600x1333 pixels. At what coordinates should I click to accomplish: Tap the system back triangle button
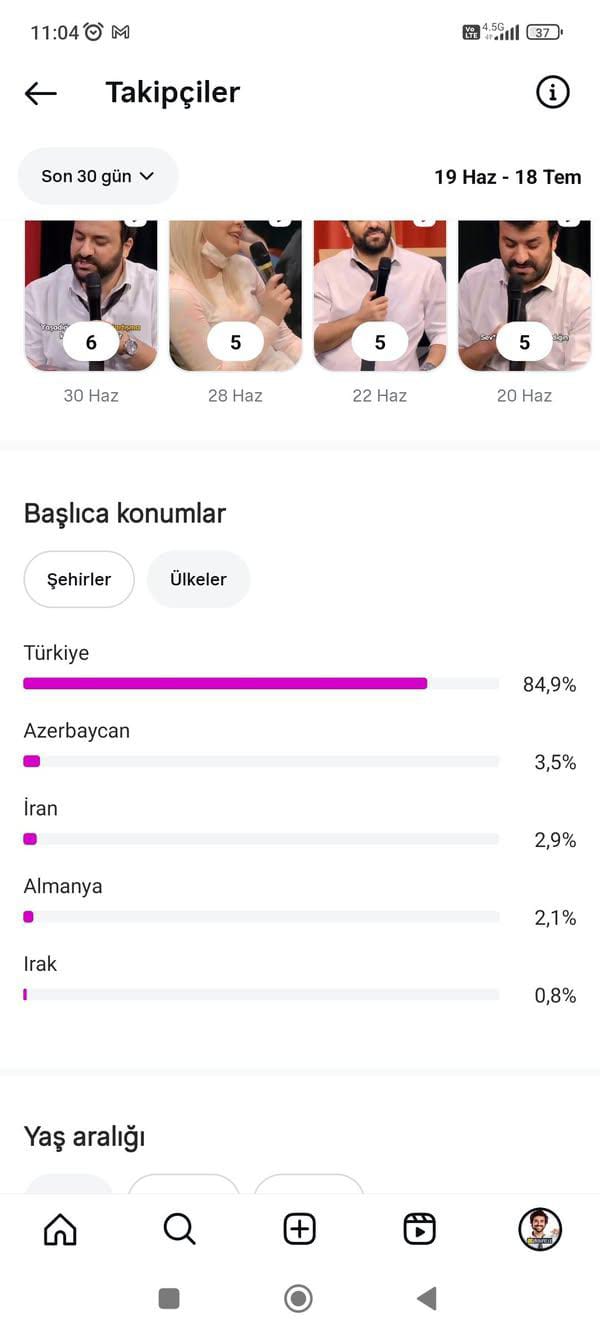pos(427,1299)
